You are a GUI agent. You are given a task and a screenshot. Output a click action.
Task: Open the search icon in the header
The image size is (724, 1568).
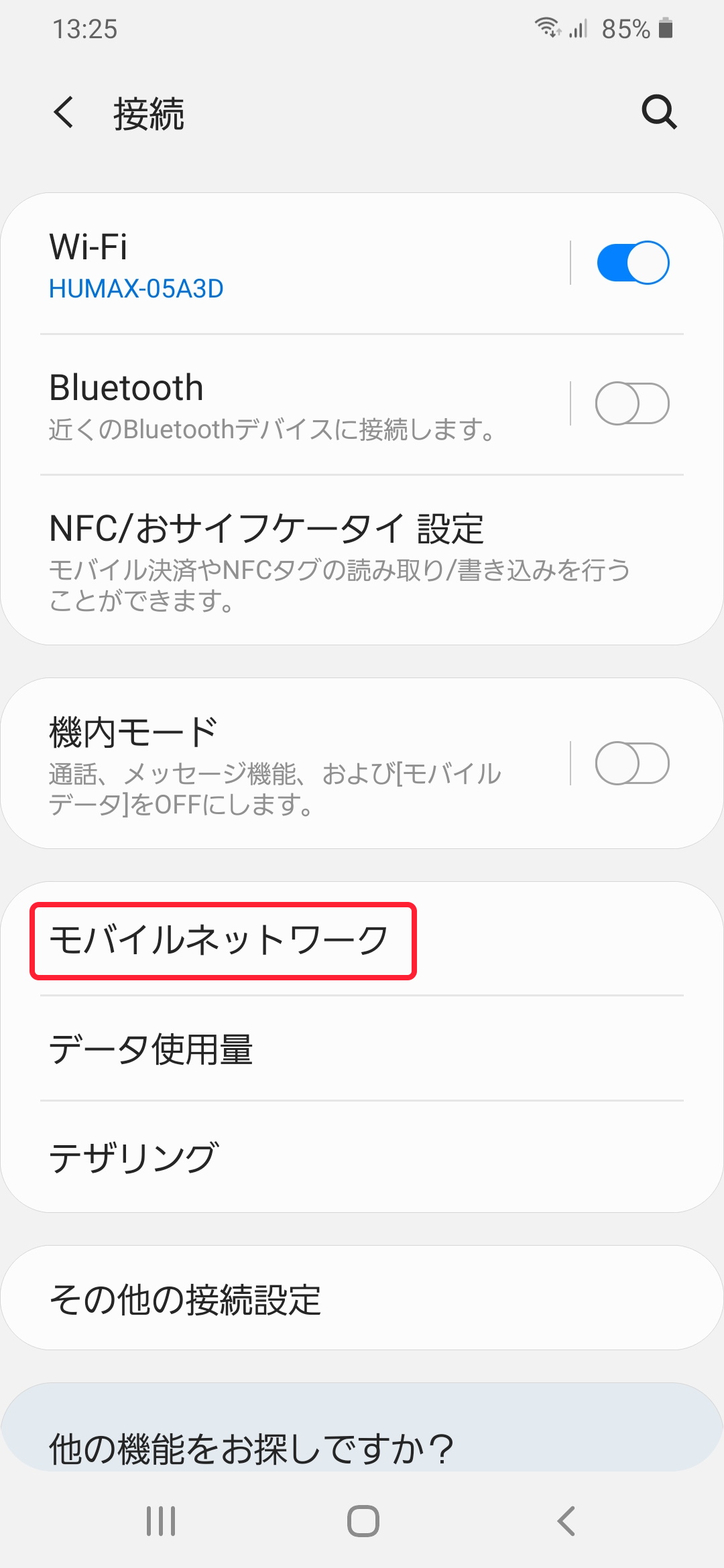(659, 113)
